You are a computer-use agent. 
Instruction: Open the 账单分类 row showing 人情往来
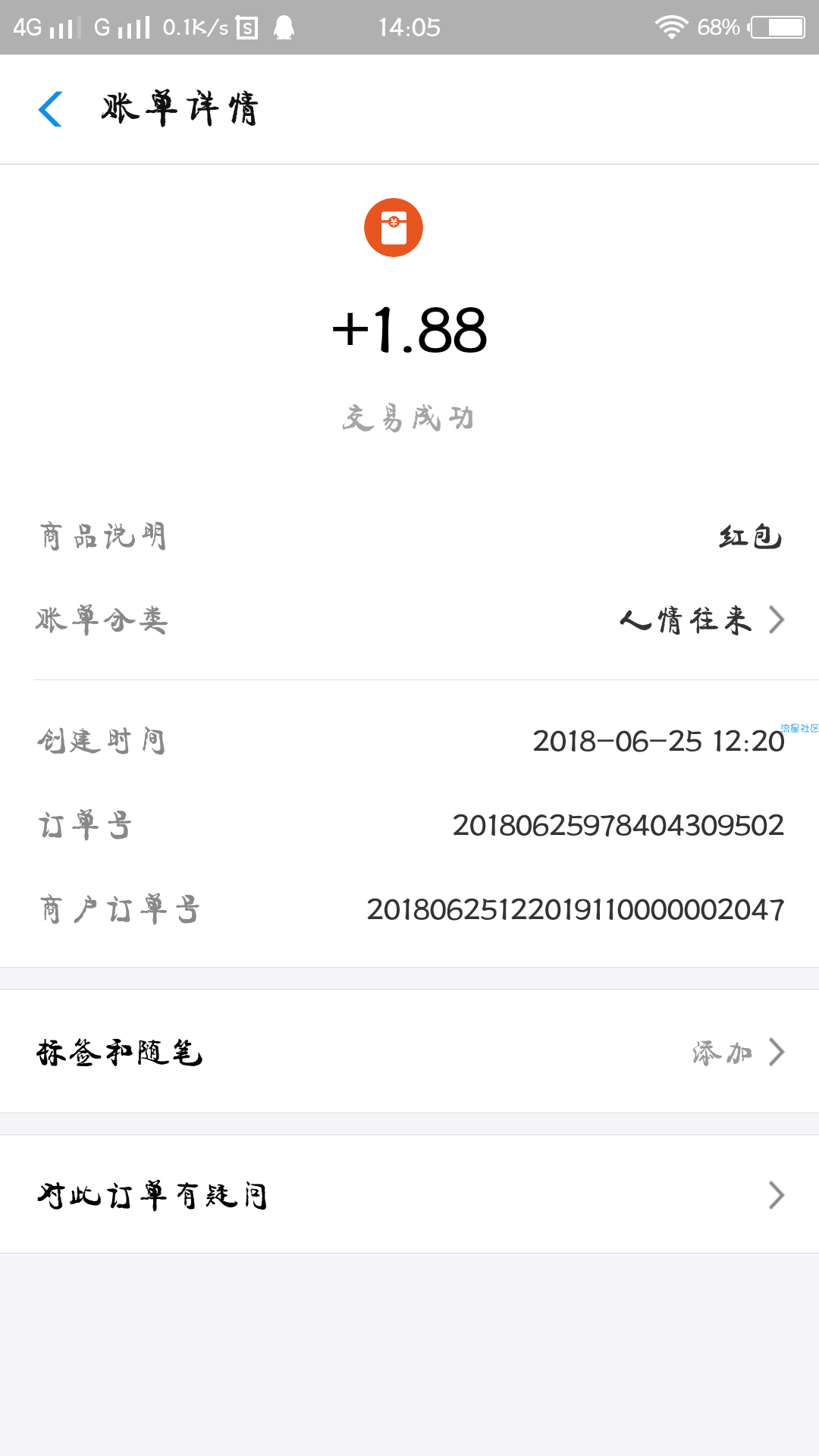[x=409, y=620]
